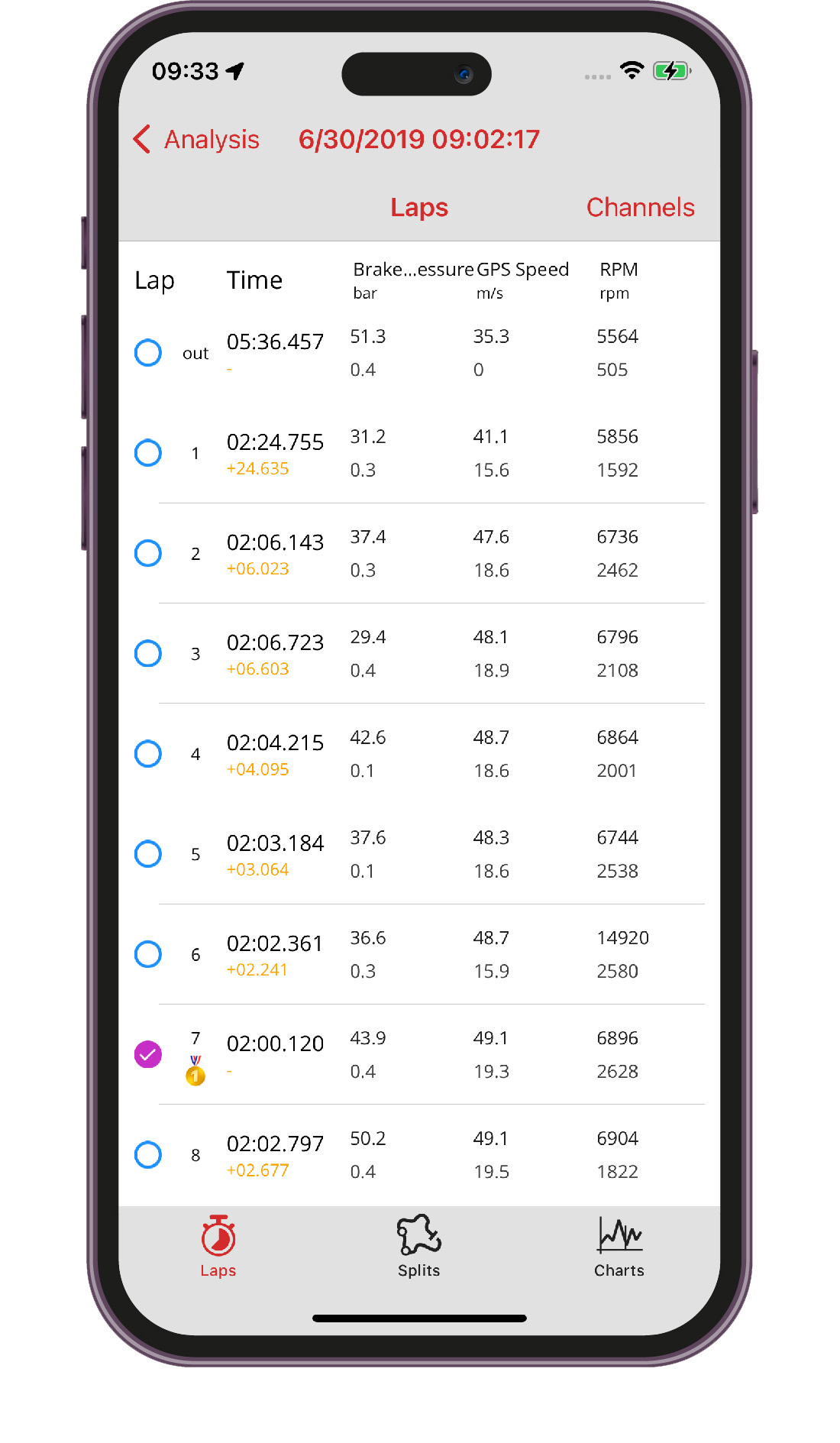Go back to Analysis
This screenshot has height=1443, width=840.
197,140
